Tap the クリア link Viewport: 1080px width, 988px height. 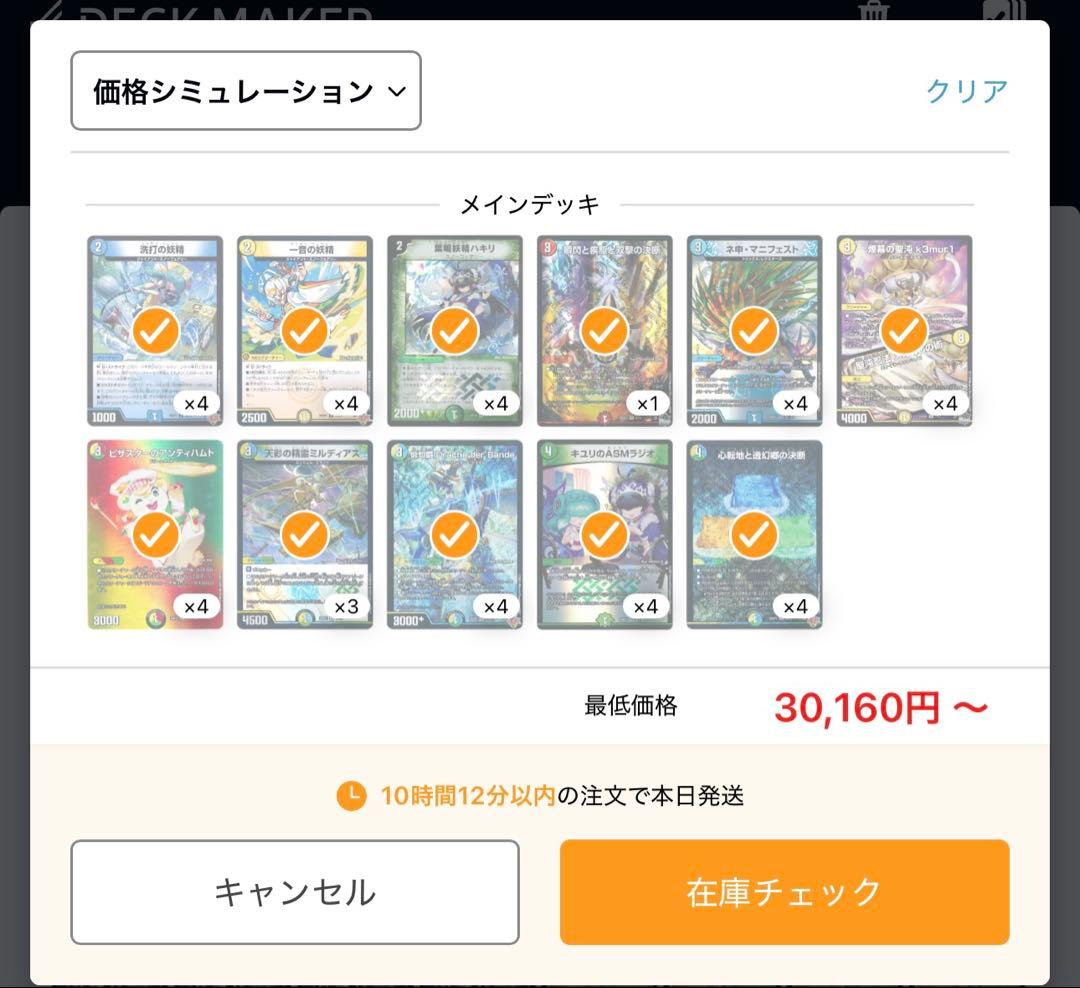click(966, 91)
